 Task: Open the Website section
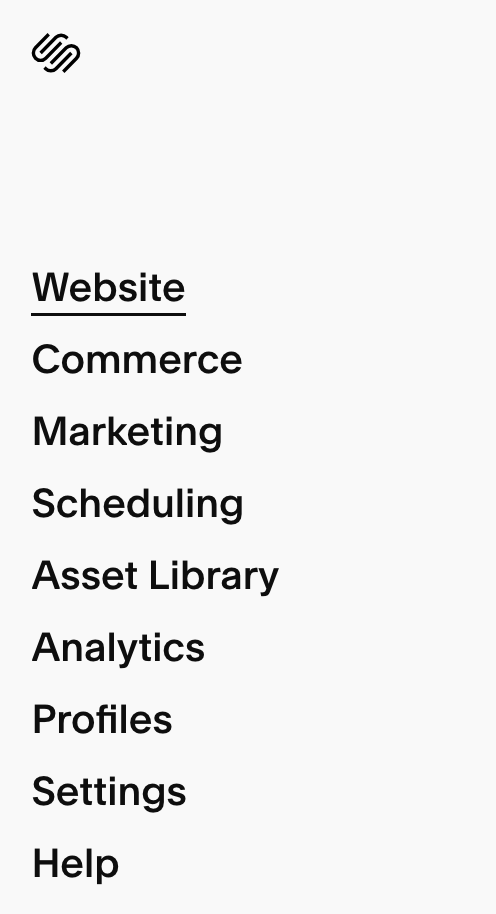click(108, 288)
